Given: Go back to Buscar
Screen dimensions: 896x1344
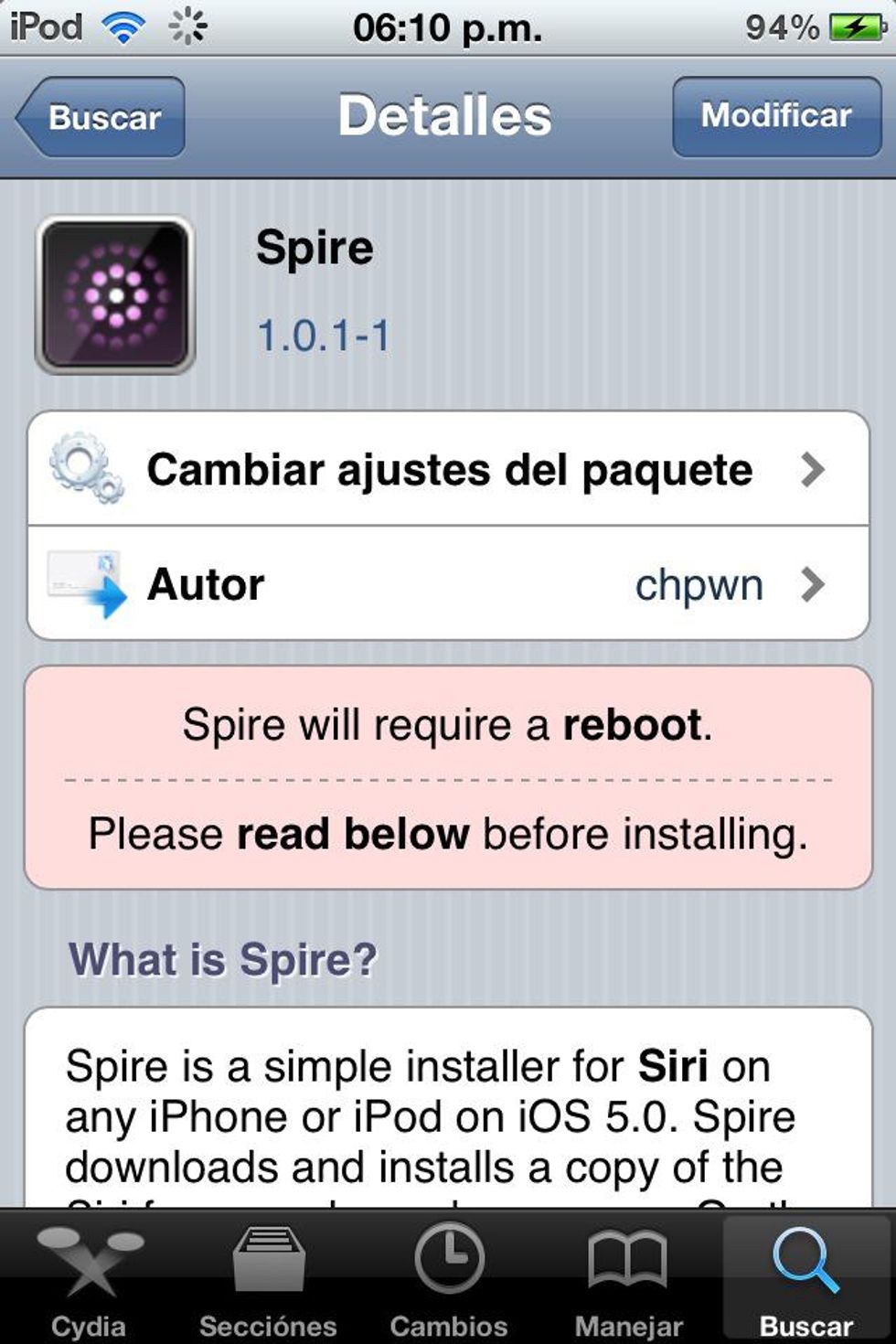Looking at the screenshot, I should coord(101,117).
